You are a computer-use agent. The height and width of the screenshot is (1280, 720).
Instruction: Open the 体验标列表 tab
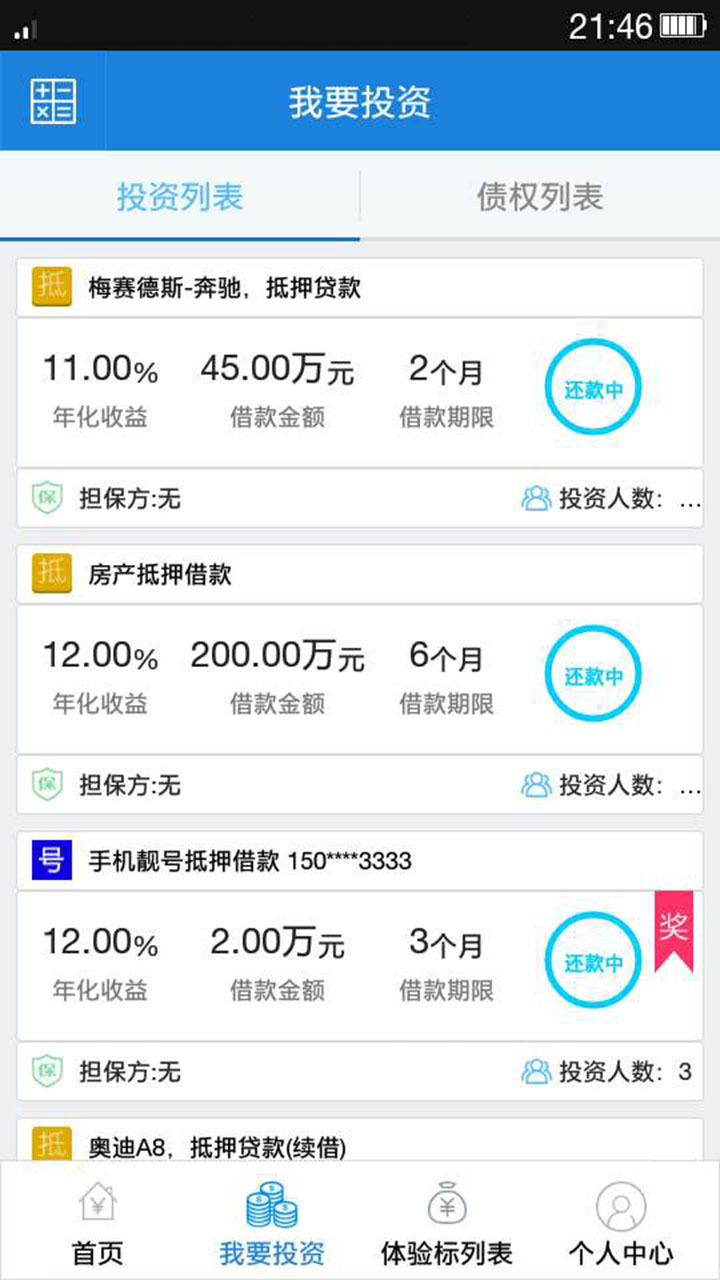coord(446,1224)
